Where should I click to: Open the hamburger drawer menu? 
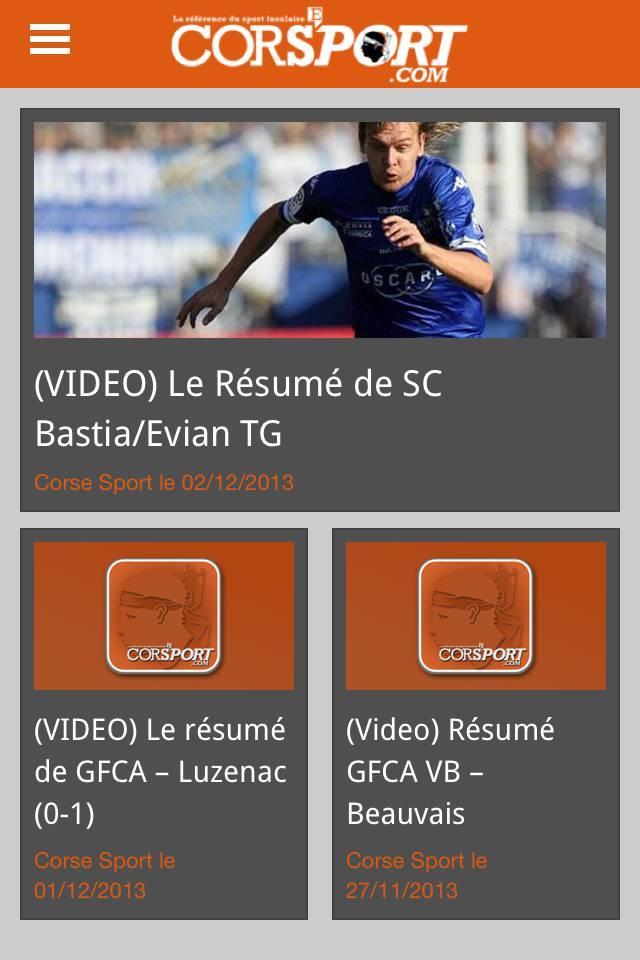click(50, 40)
